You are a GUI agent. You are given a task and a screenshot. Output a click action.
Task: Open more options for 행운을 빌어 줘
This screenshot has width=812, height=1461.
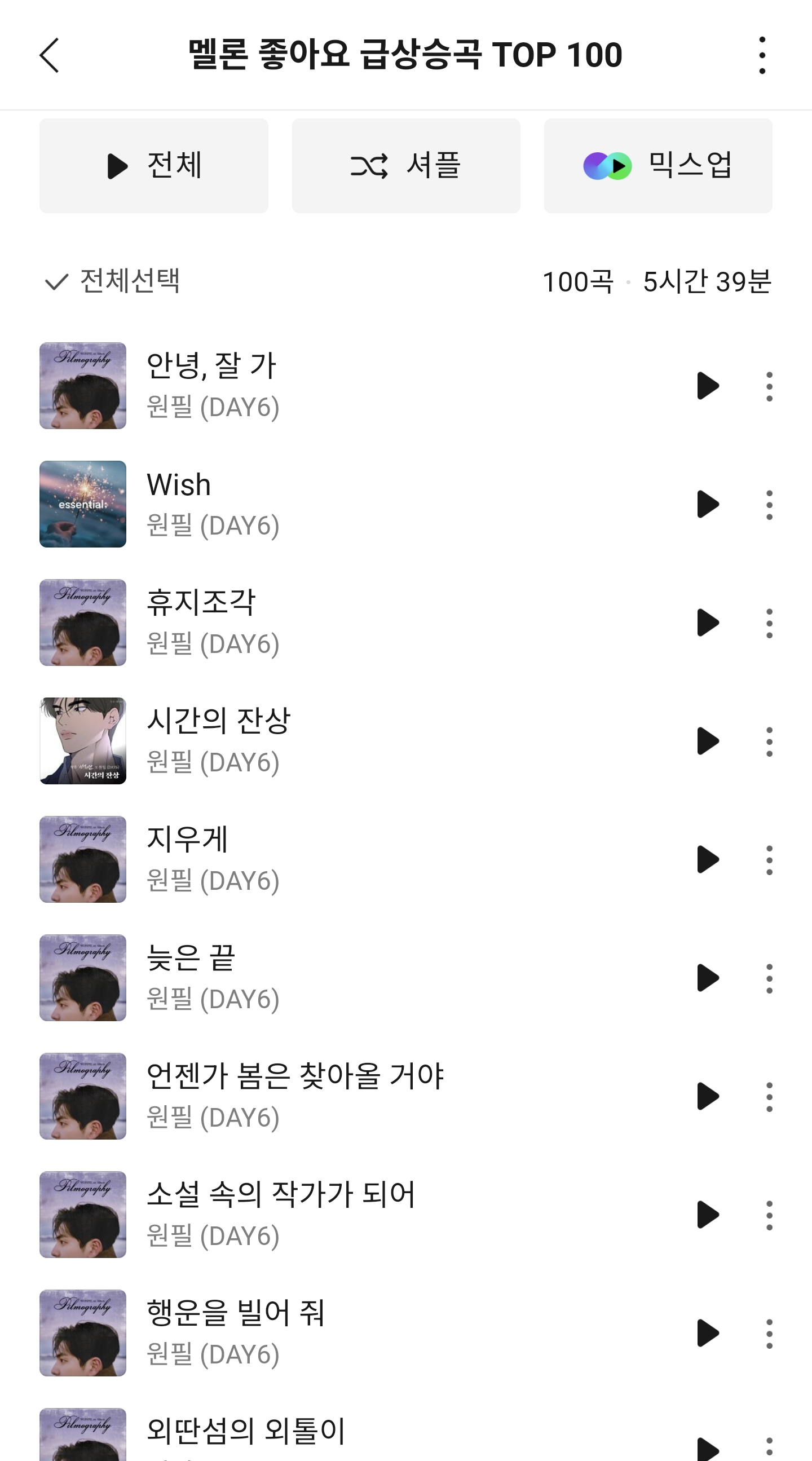769,1333
